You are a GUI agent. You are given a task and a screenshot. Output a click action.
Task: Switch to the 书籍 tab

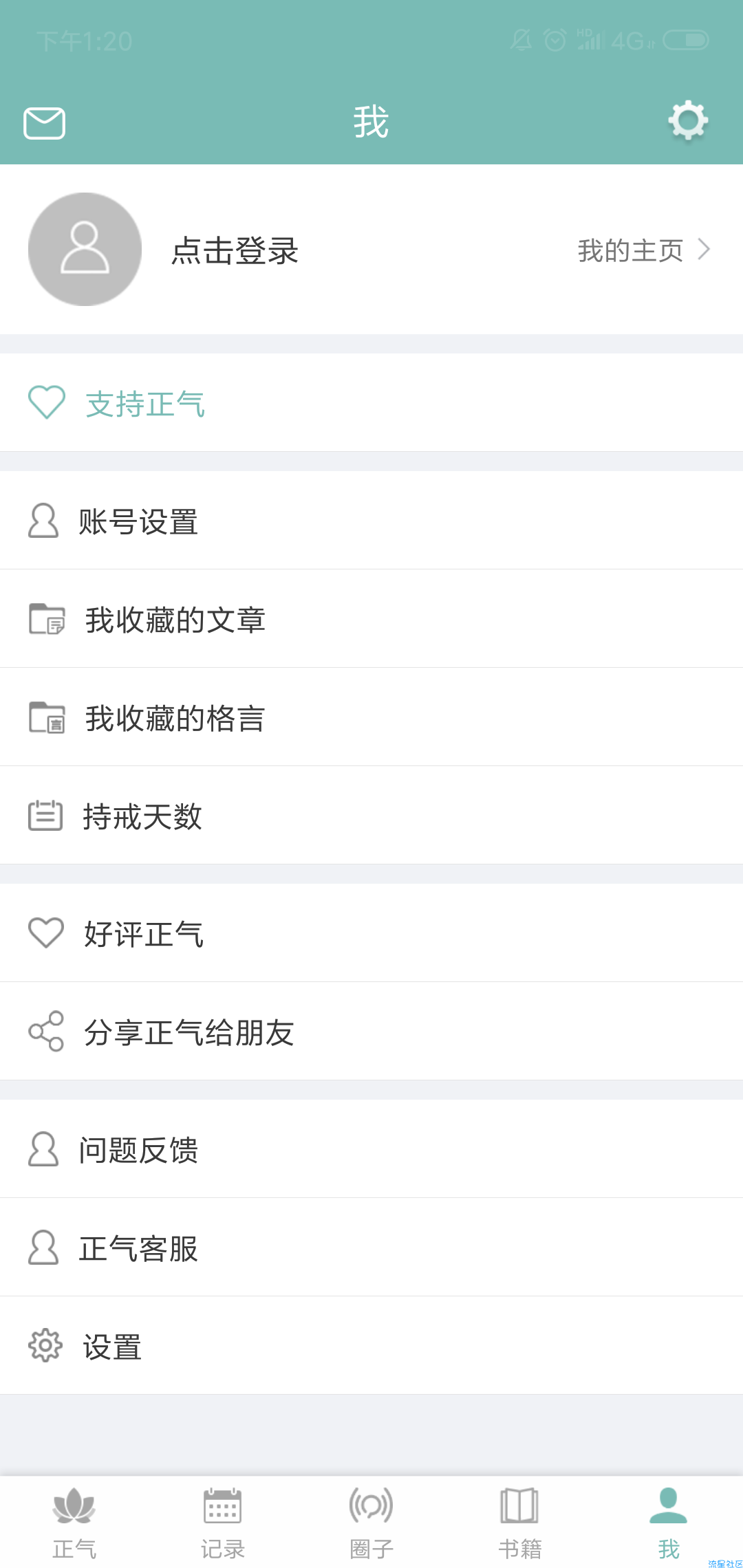click(x=520, y=1522)
